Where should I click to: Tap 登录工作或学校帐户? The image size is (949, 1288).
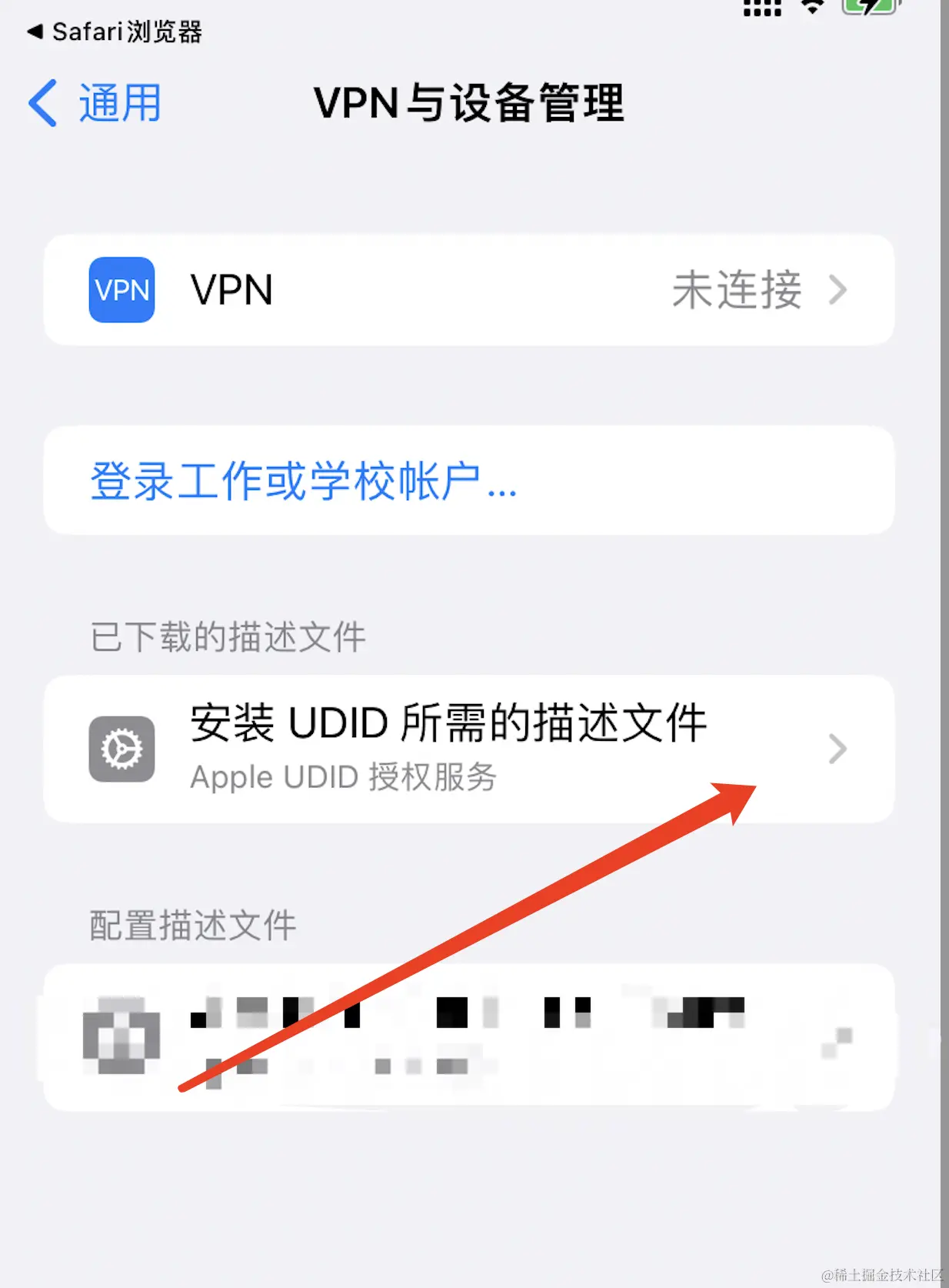pyautogui.click(x=304, y=481)
